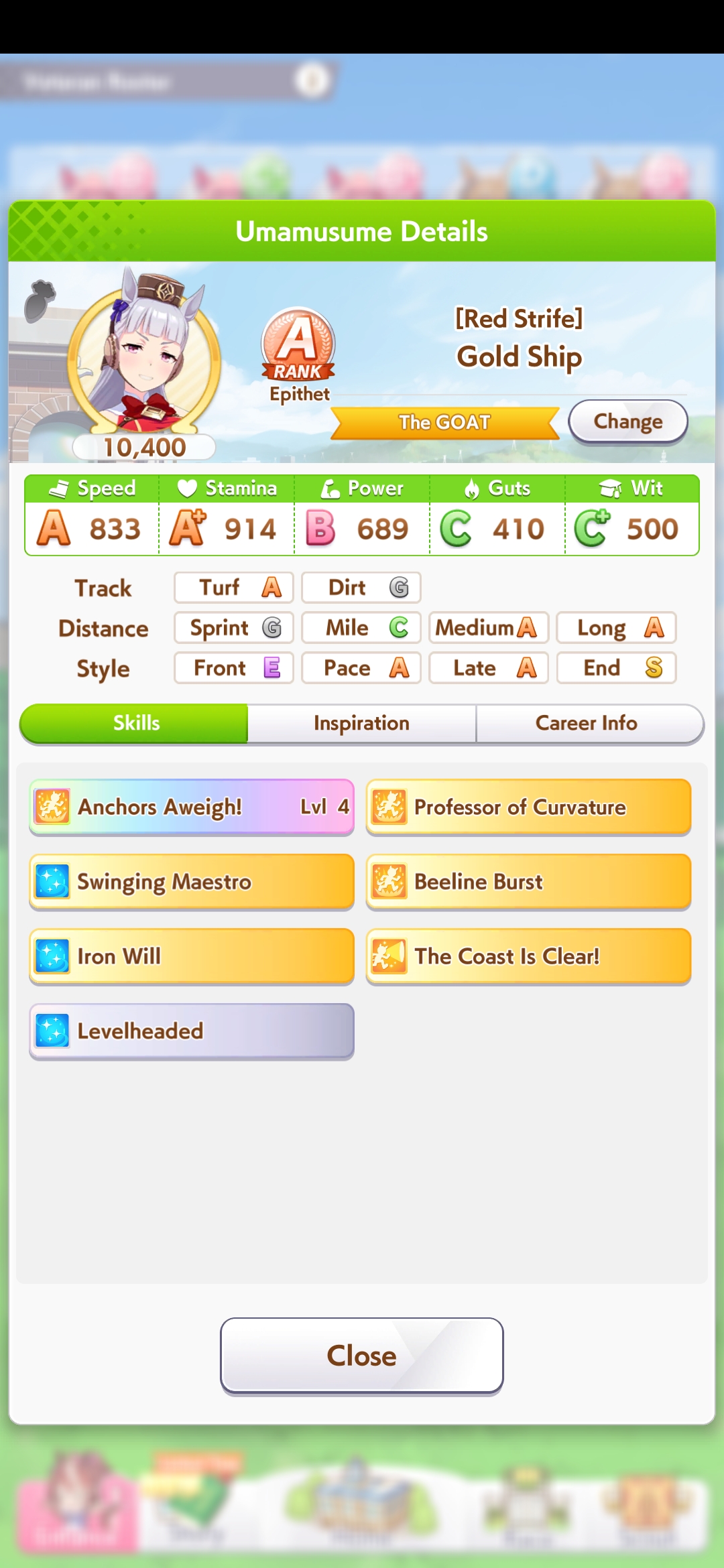Switch to the Inspiration tab

362,723
